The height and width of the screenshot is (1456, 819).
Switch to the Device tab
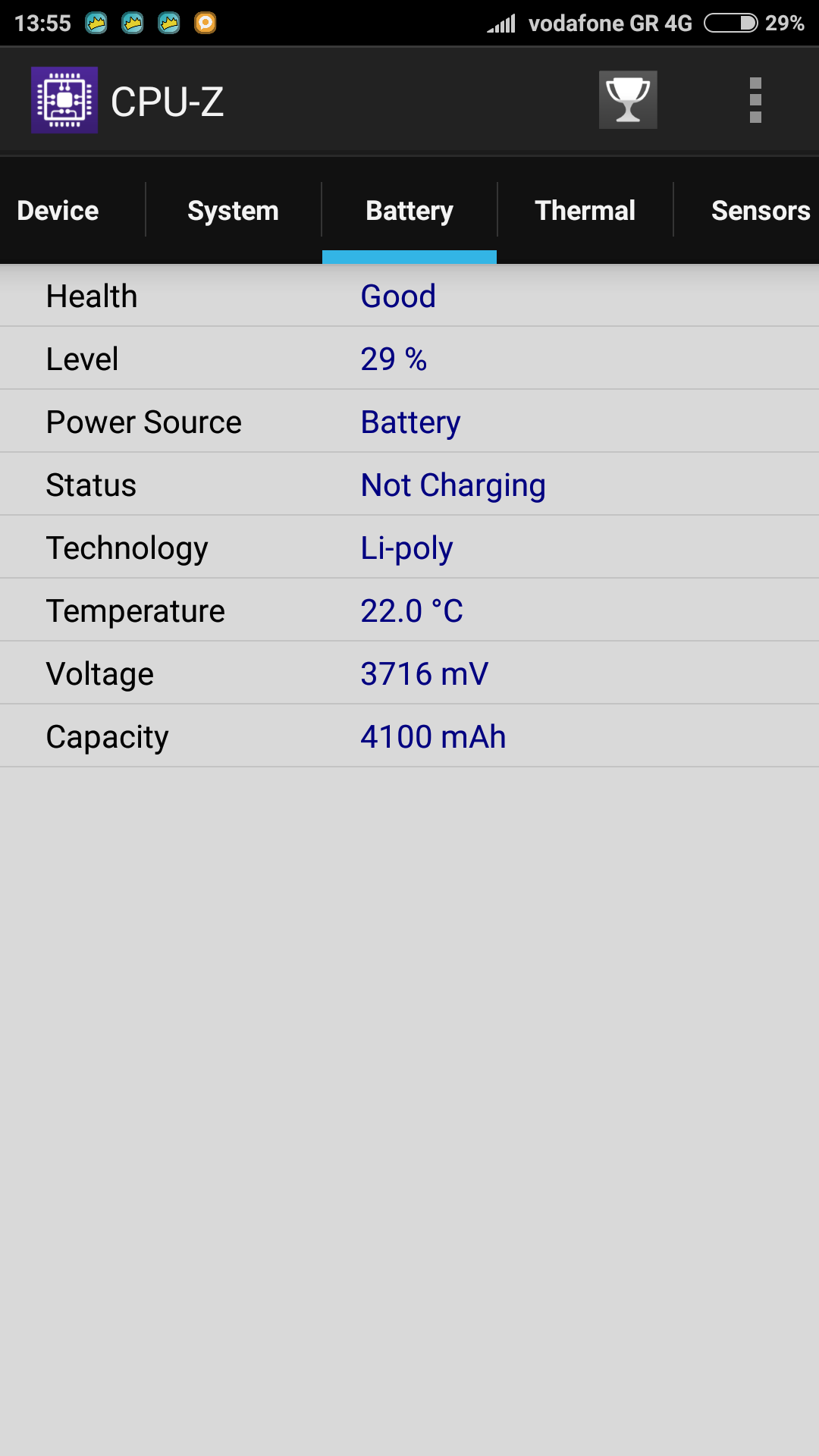tap(58, 211)
